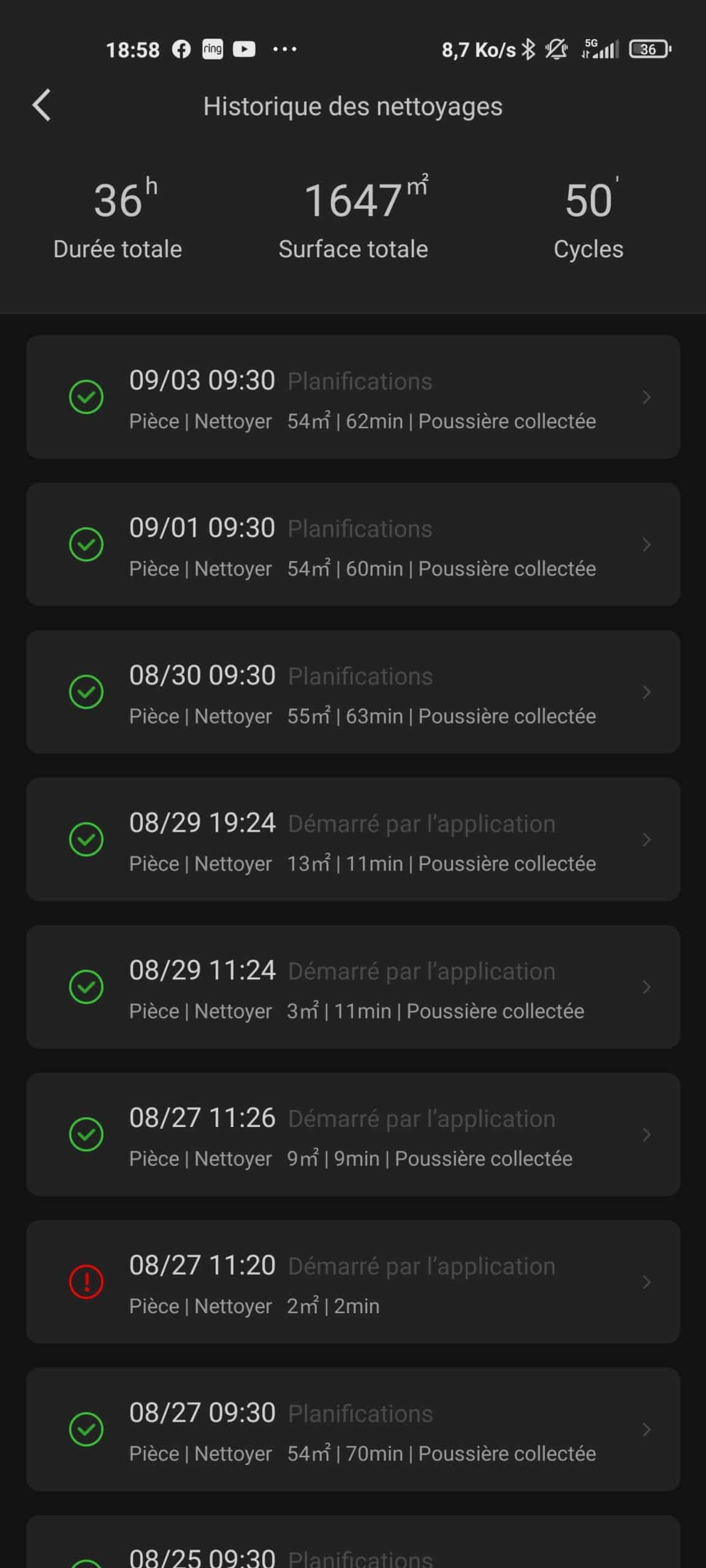This screenshot has width=706, height=1568.
Task: Select the 08/29 11:24 cleaning entry
Action: click(353, 987)
